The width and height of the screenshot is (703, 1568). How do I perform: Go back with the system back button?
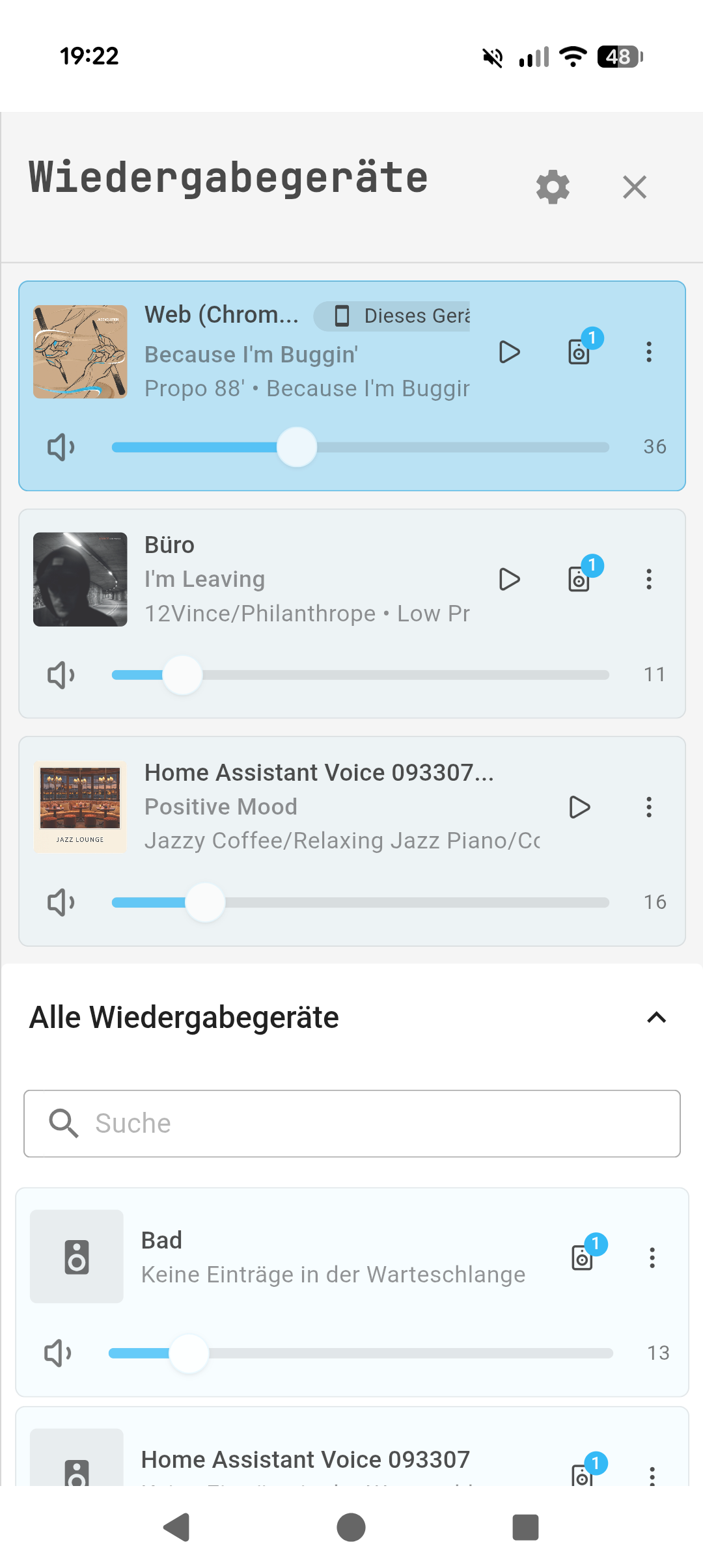pos(176,1527)
